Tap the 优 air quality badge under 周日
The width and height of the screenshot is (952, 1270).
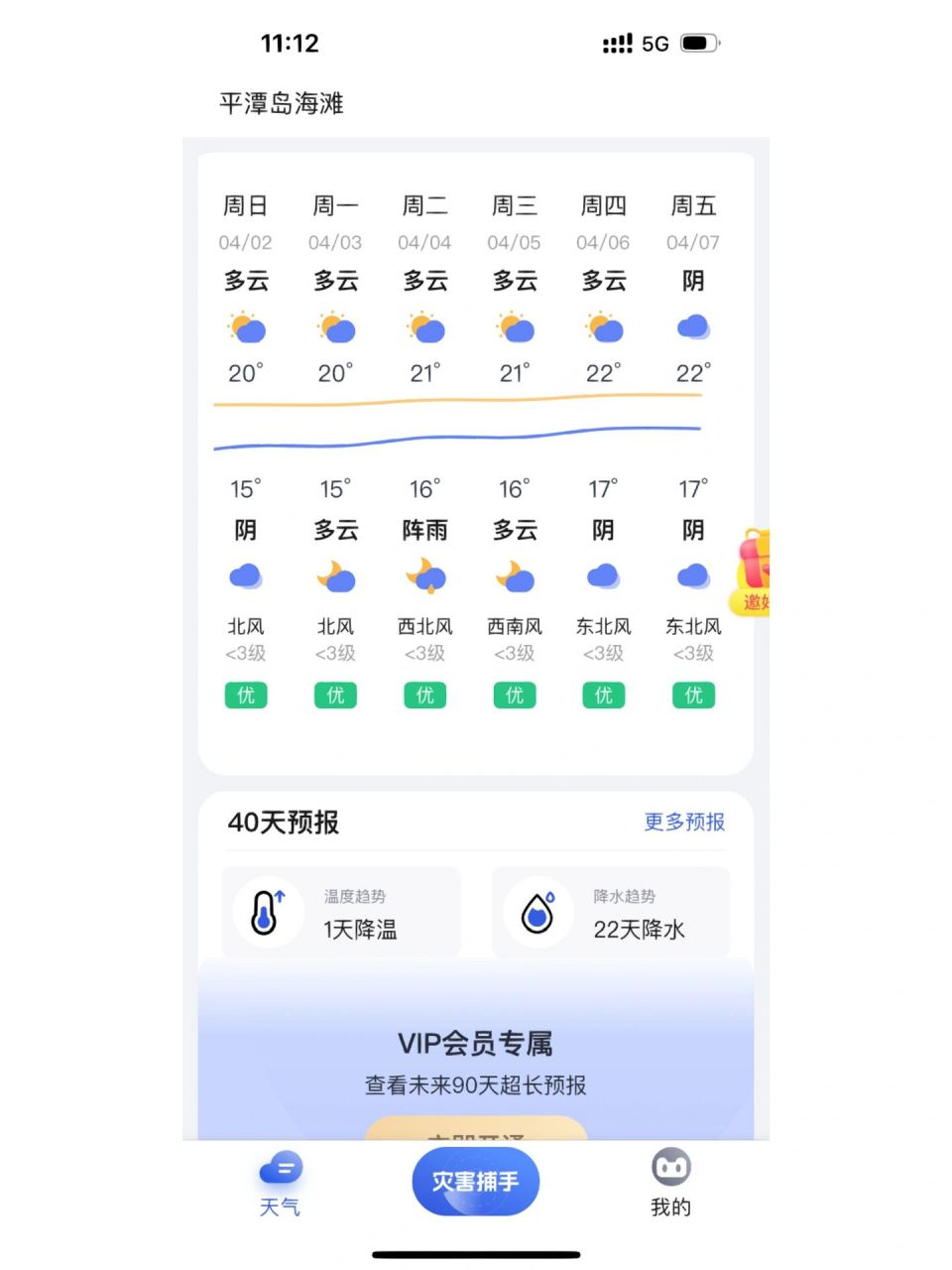(x=245, y=696)
